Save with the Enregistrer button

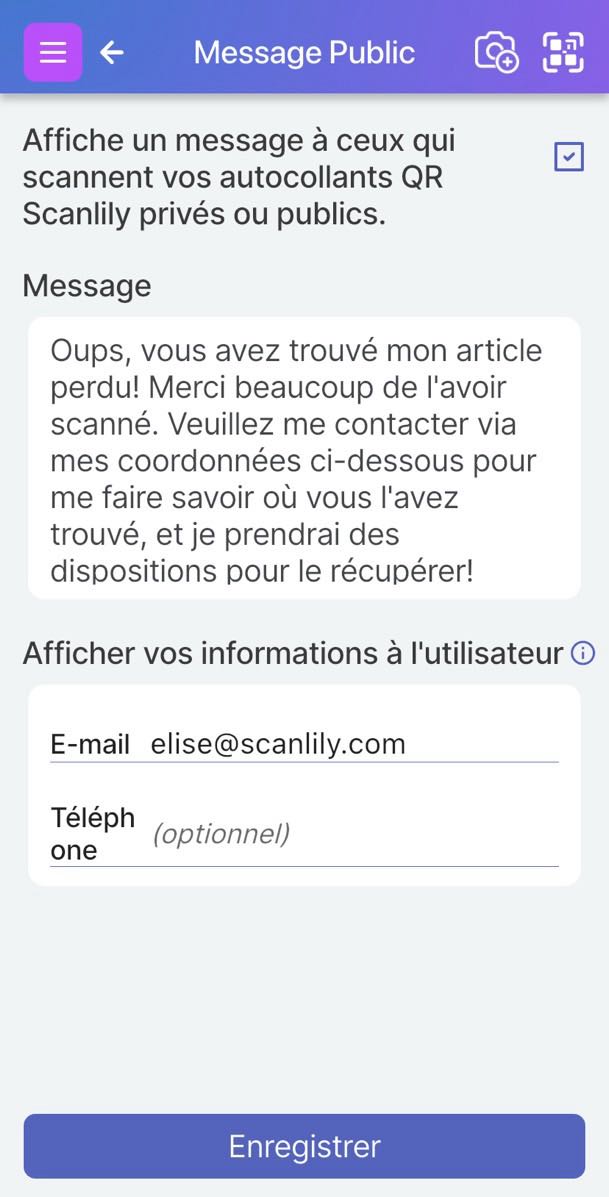[x=304, y=1146]
